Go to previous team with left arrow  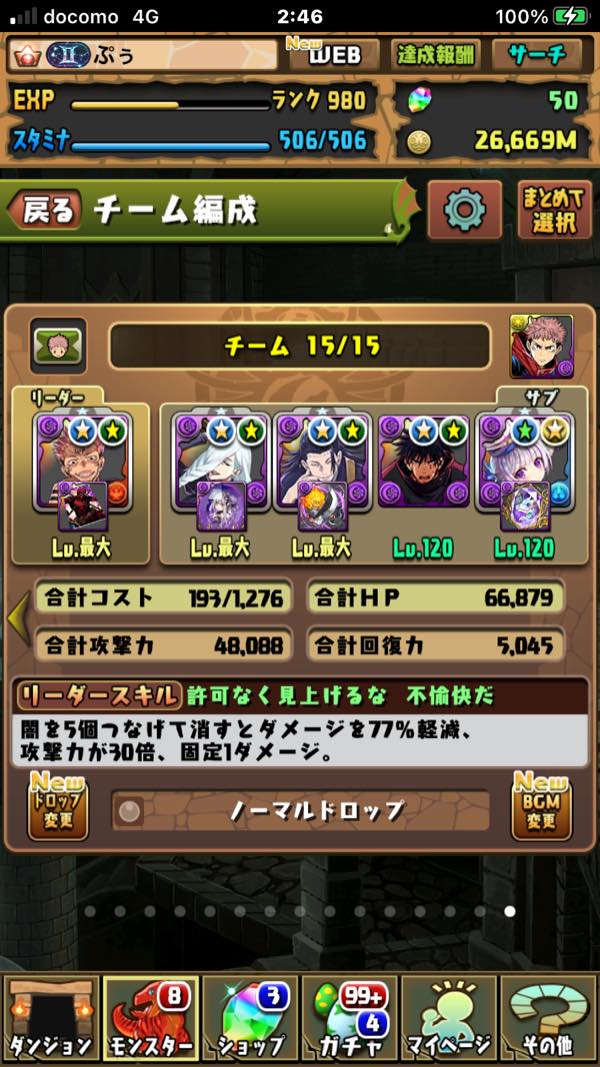pyautogui.click(x=17, y=620)
